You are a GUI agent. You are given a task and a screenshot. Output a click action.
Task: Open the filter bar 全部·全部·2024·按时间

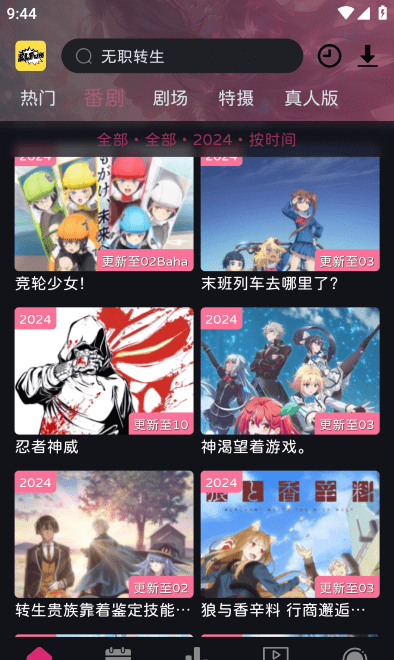point(197,139)
